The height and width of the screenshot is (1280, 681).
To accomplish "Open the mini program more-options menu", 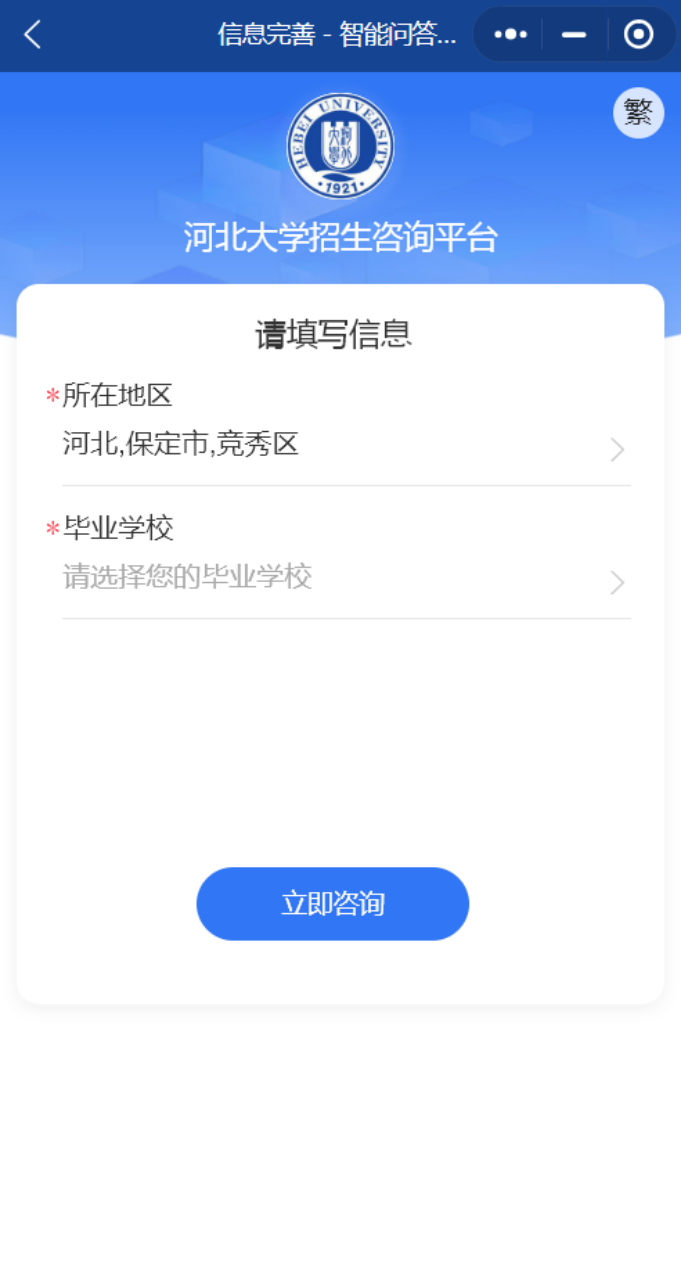I will pos(510,35).
